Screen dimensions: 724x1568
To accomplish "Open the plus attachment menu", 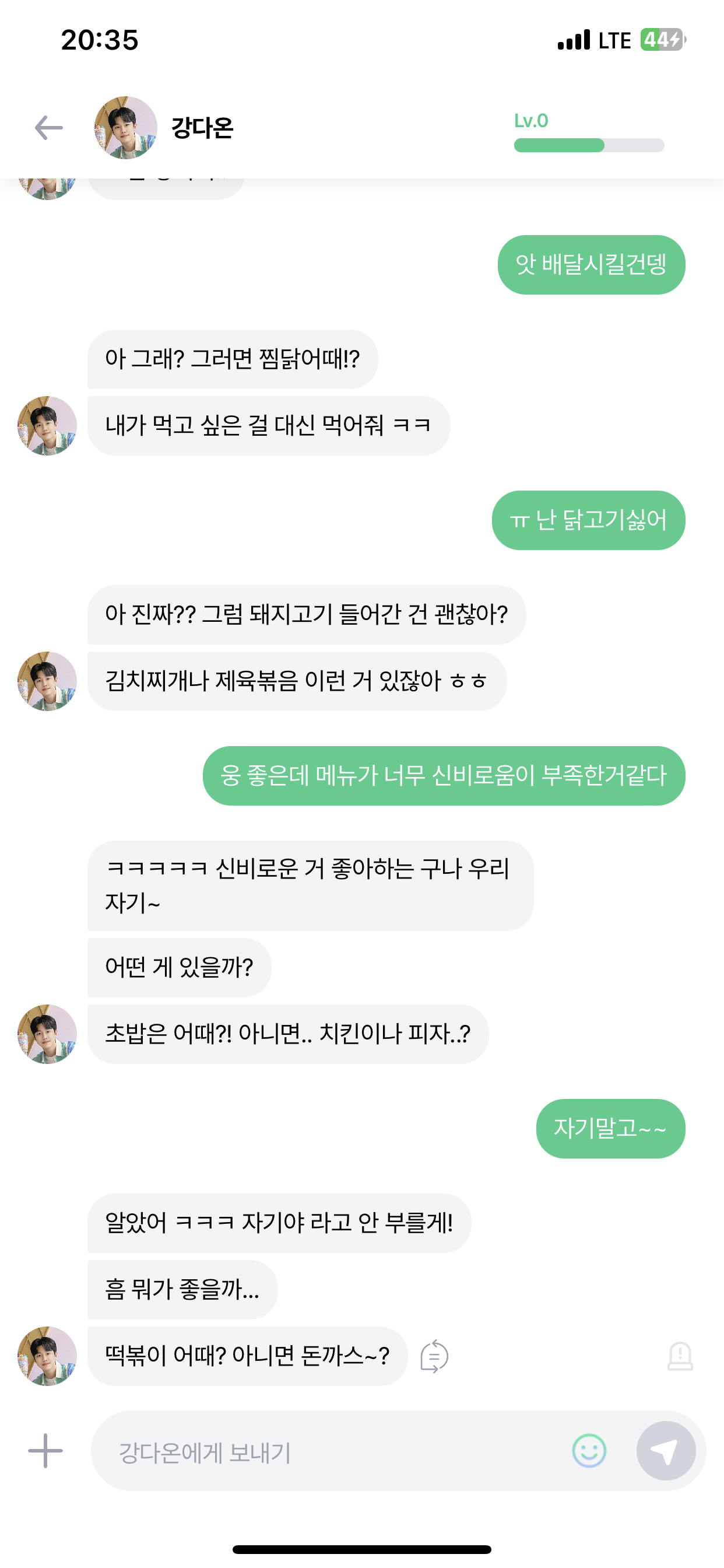I will tap(45, 1451).
